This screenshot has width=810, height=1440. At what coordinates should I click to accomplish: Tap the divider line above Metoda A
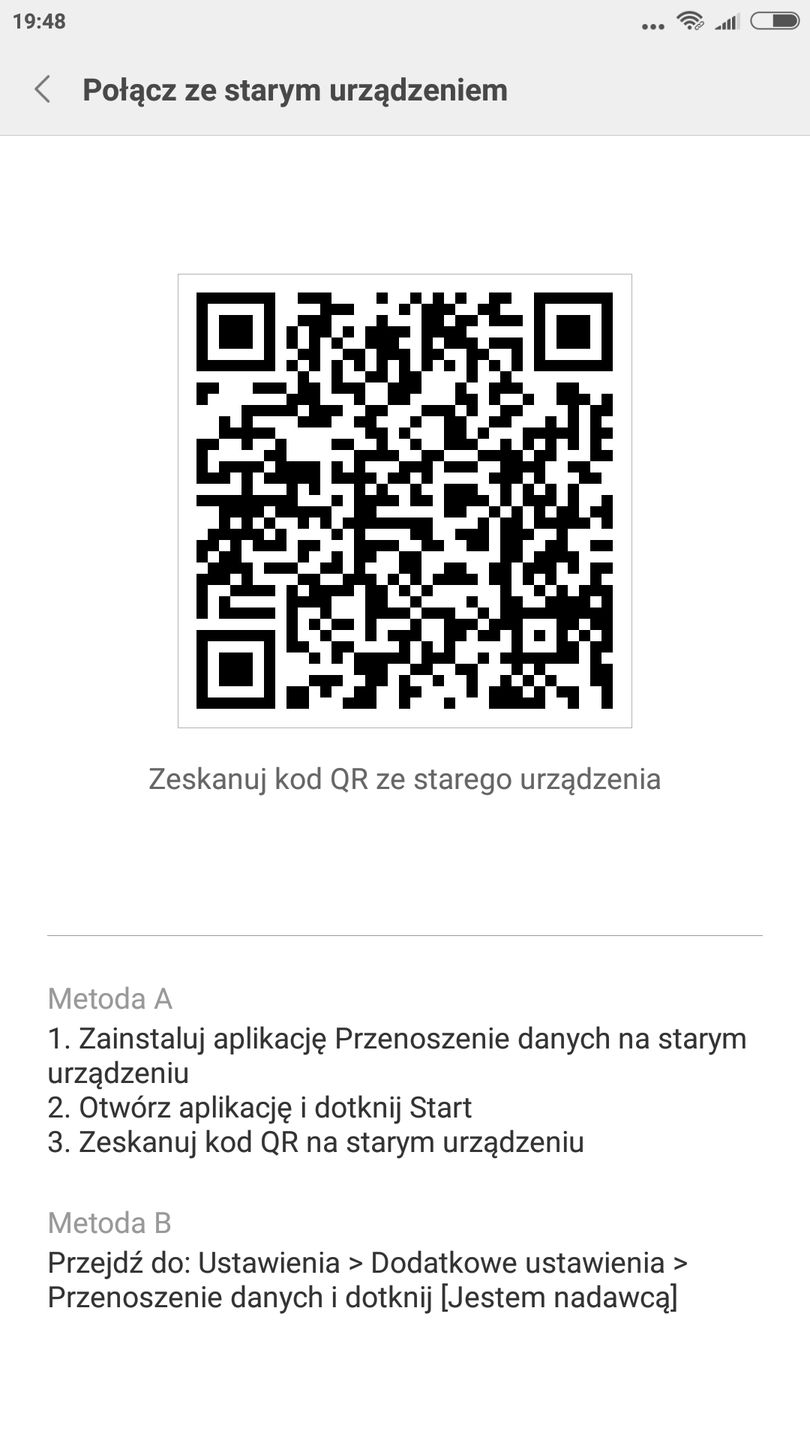[404, 935]
